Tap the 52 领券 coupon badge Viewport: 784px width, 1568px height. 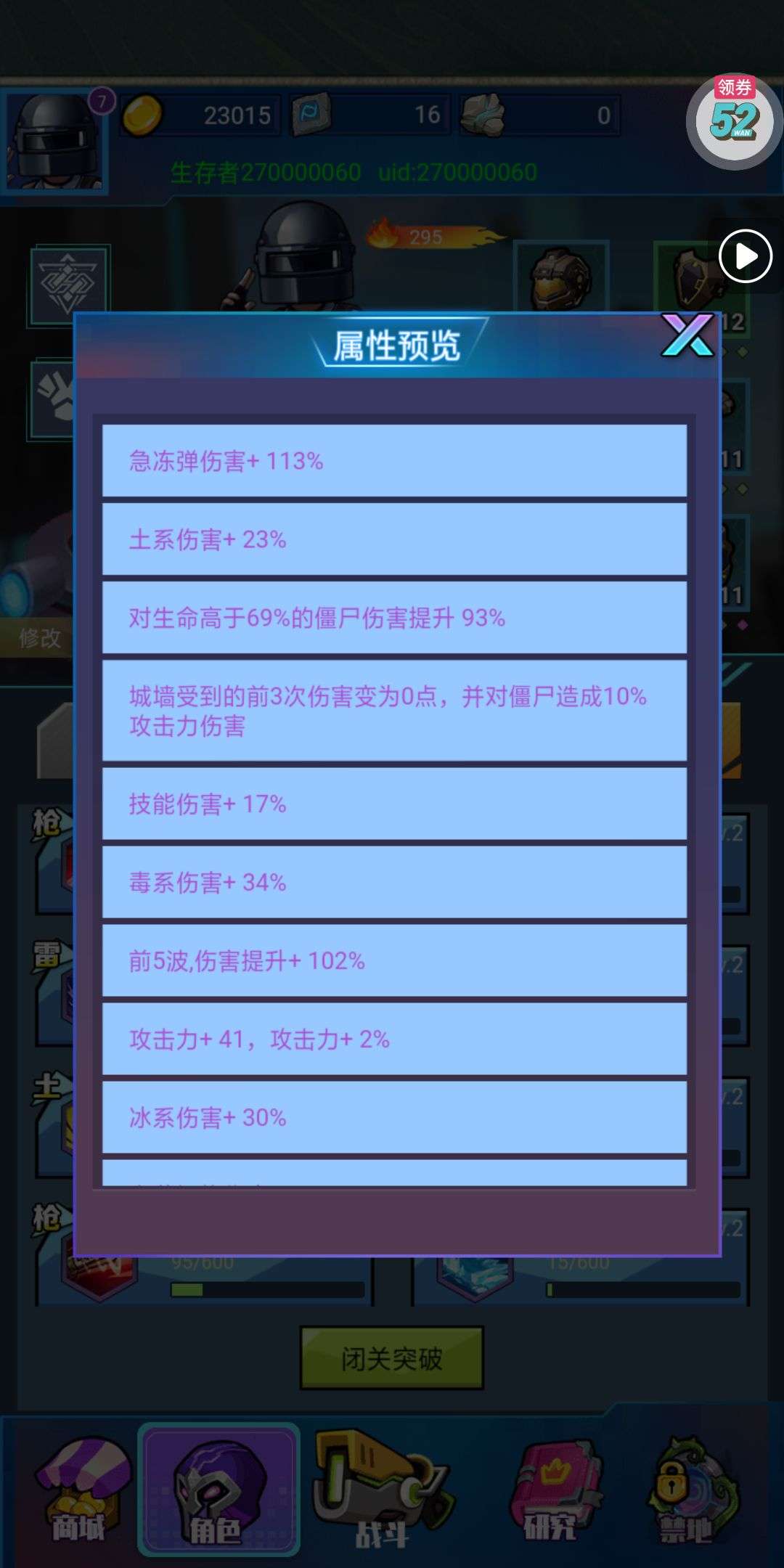tap(733, 121)
